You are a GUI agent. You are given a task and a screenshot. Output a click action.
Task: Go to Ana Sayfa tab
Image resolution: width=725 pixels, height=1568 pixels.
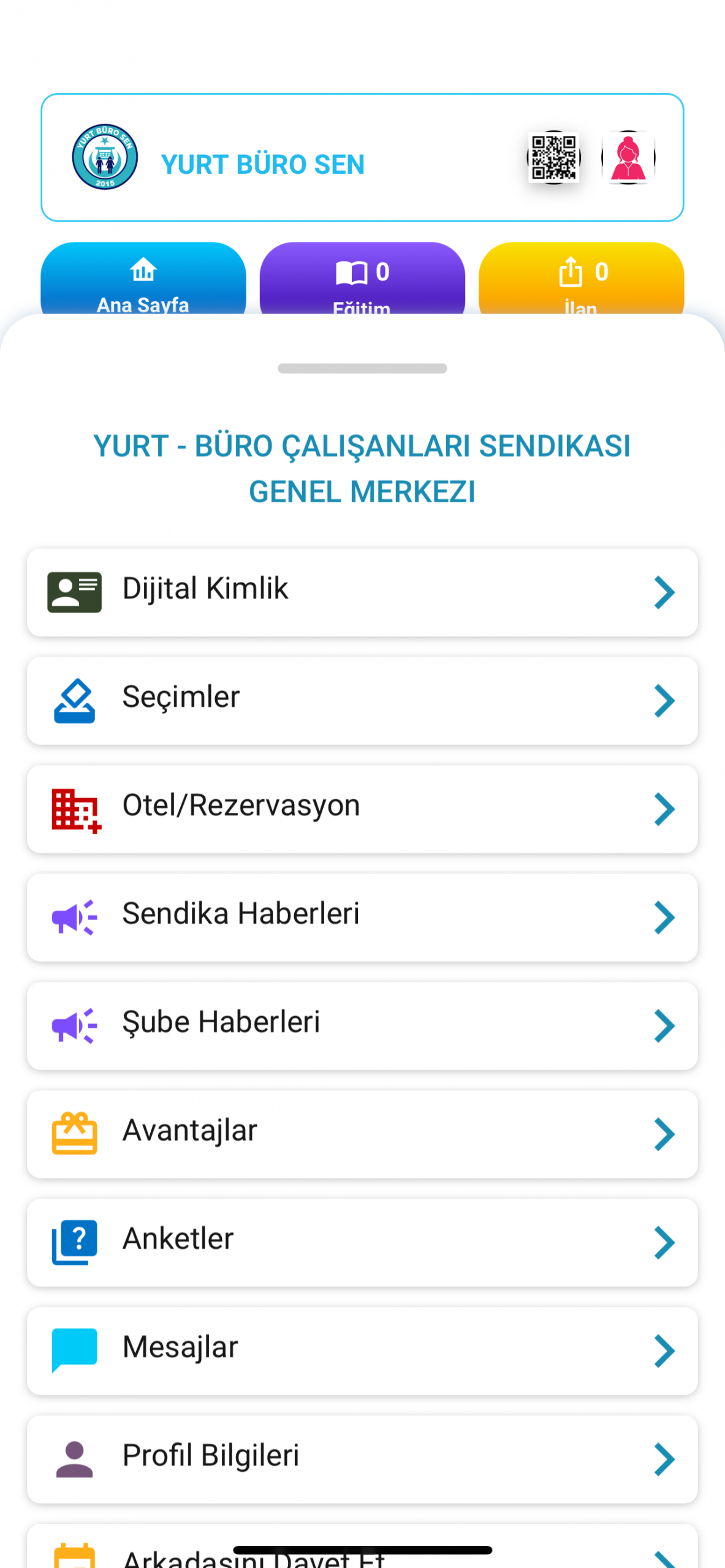click(143, 281)
